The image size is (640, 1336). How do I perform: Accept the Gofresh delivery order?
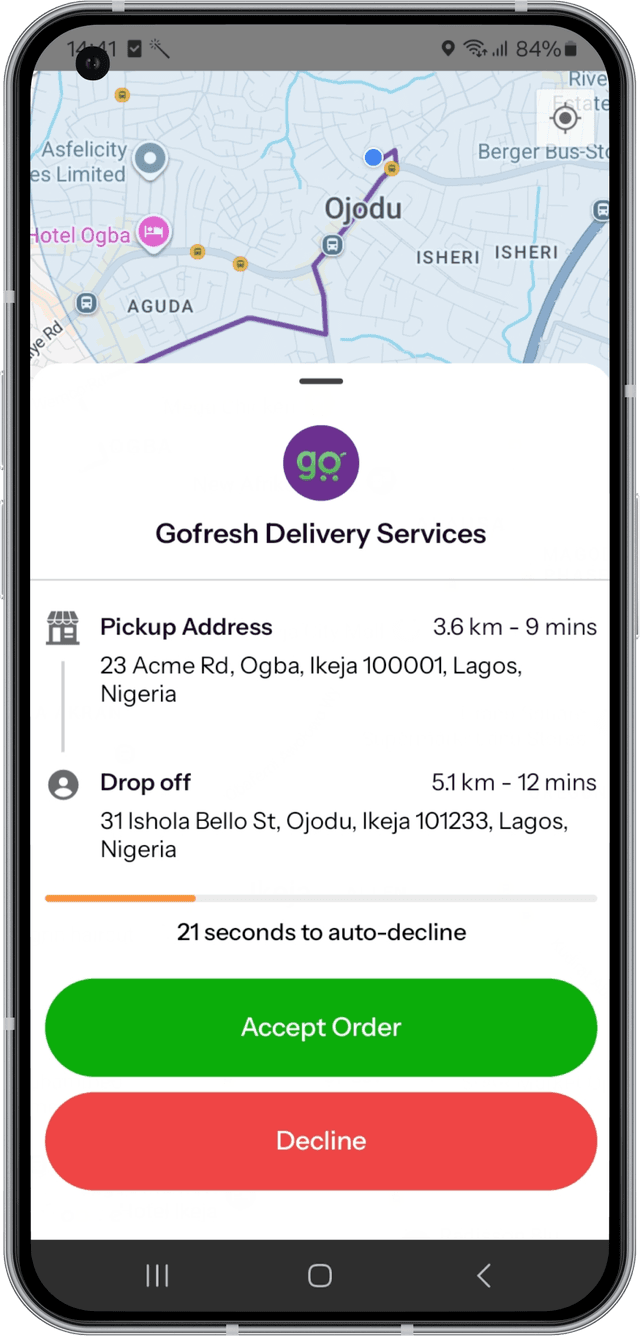pos(320,1027)
